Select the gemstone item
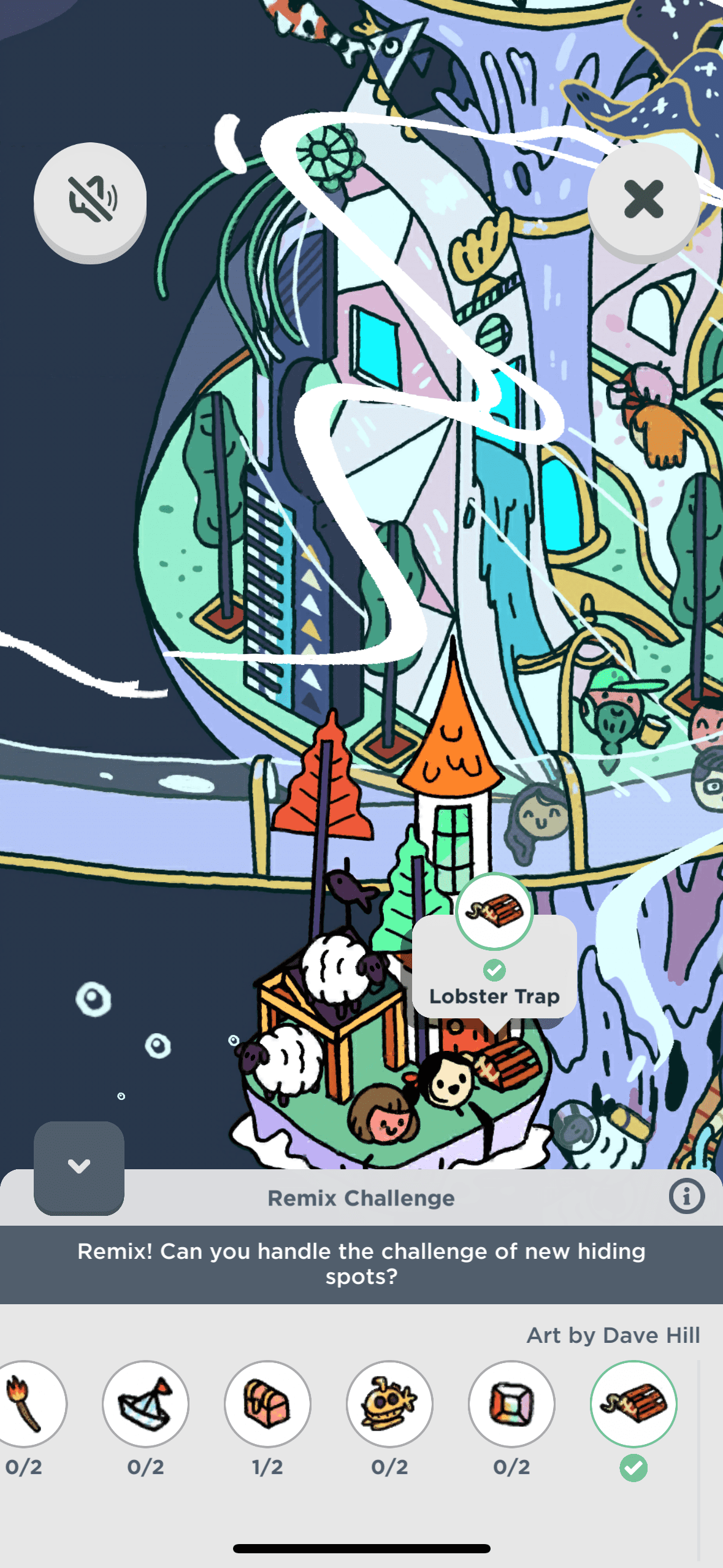The height and width of the screenshot is (1568, 723). (511, 1404)
